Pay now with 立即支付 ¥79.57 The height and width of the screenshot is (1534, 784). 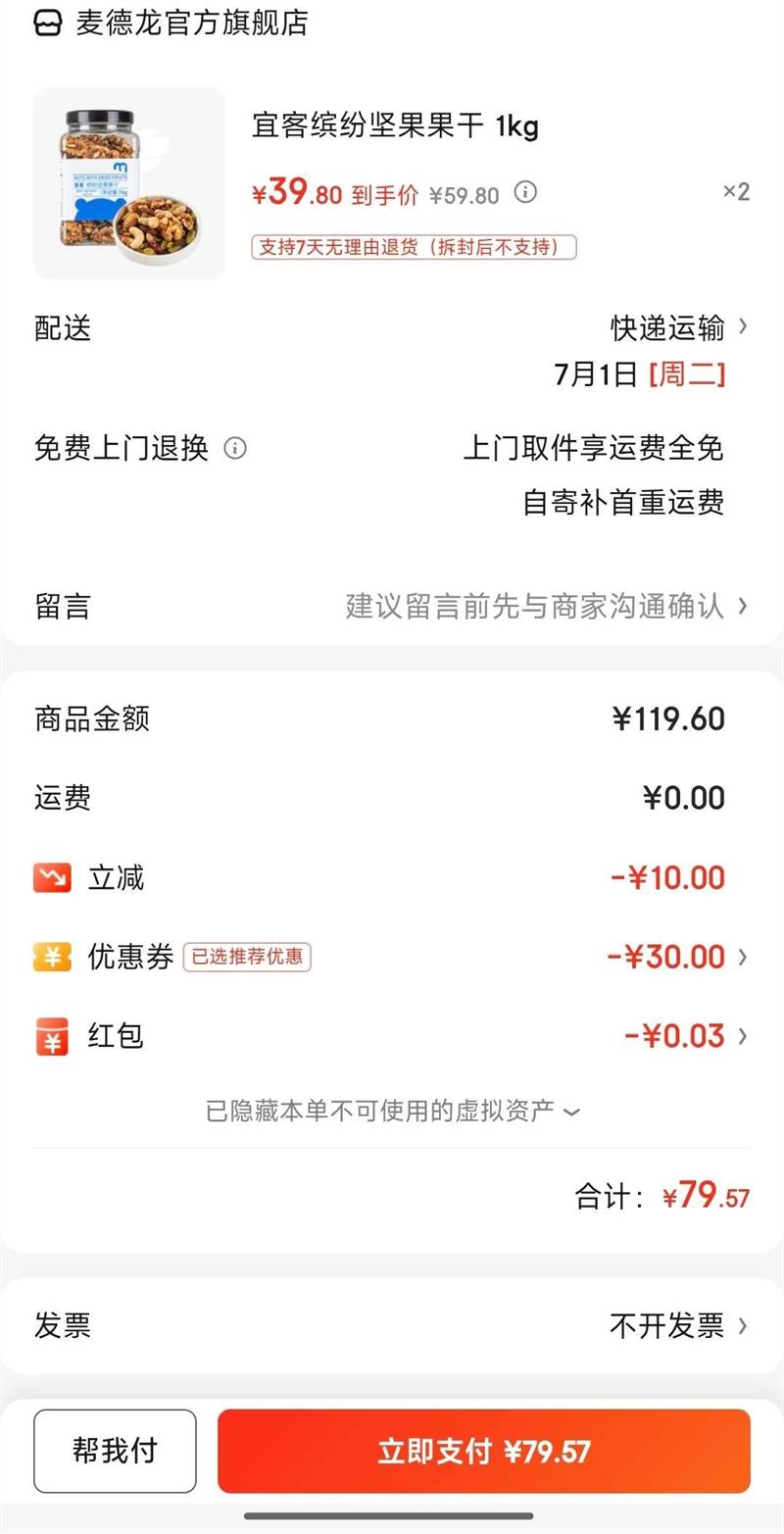pos(484,1452)
